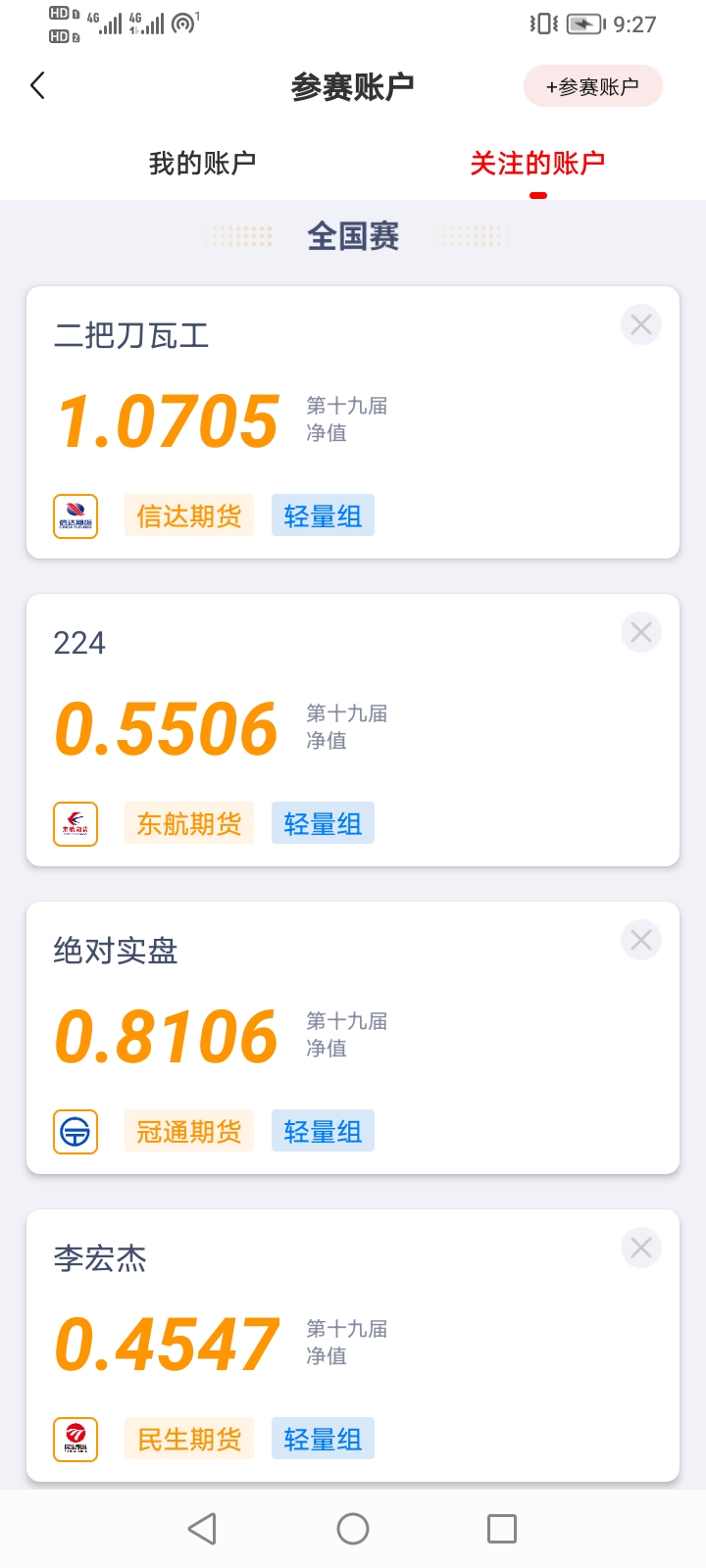706x1568 pixels.
Task: View the 绝对实盘 account details
Action: point(353,1038)
